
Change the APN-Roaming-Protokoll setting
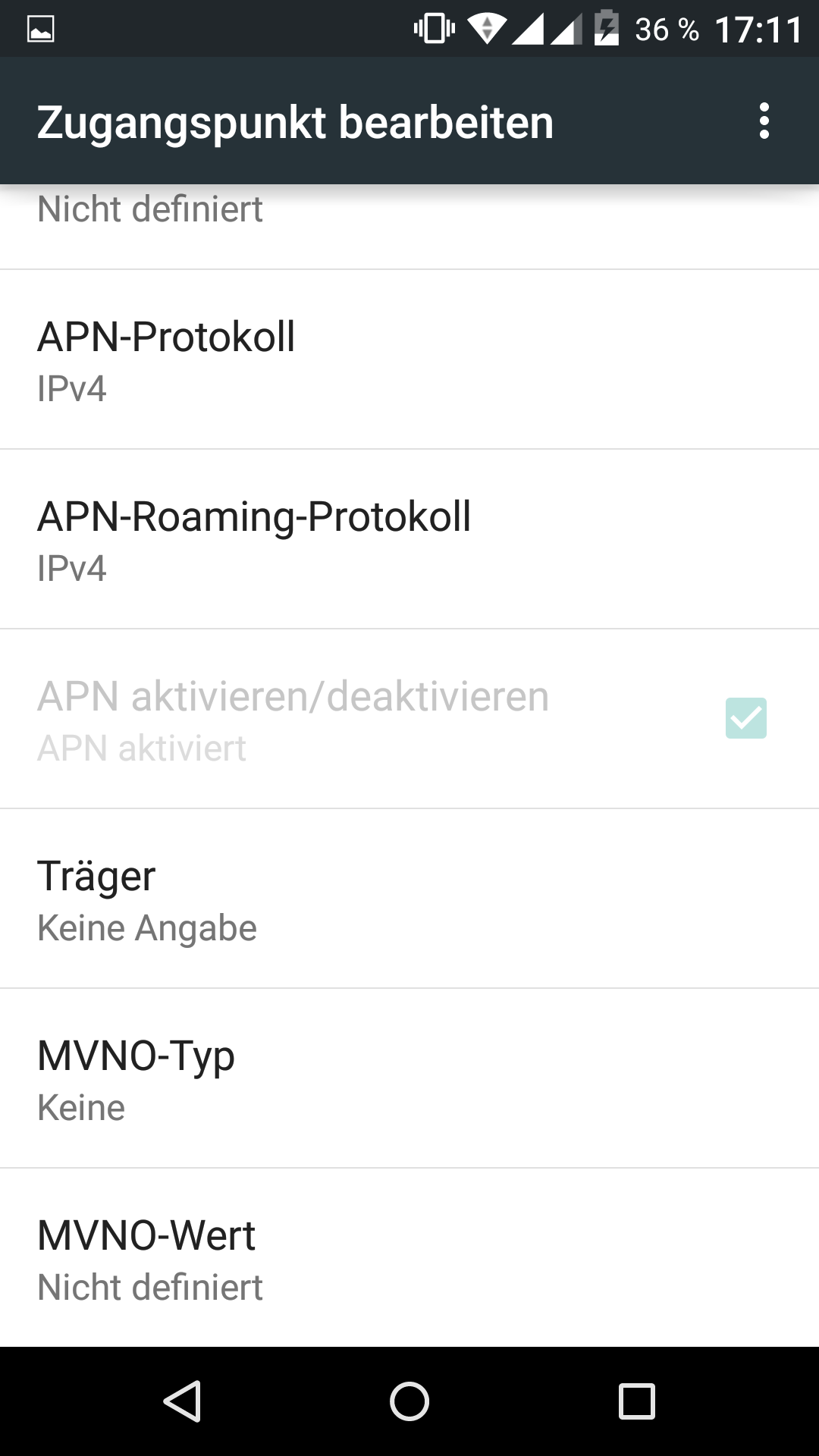[409, 540]
